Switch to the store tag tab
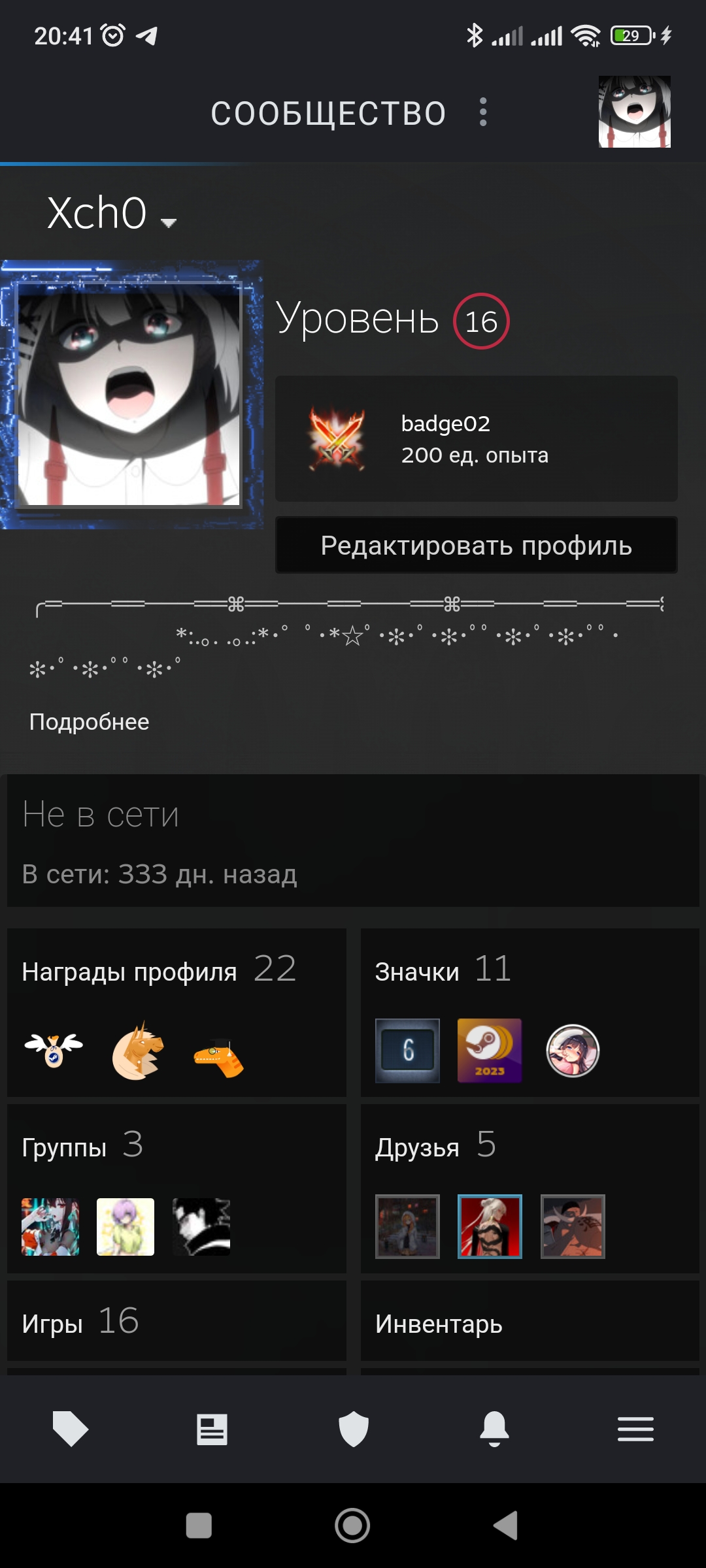The image size is (706, 1568). 71,1429
